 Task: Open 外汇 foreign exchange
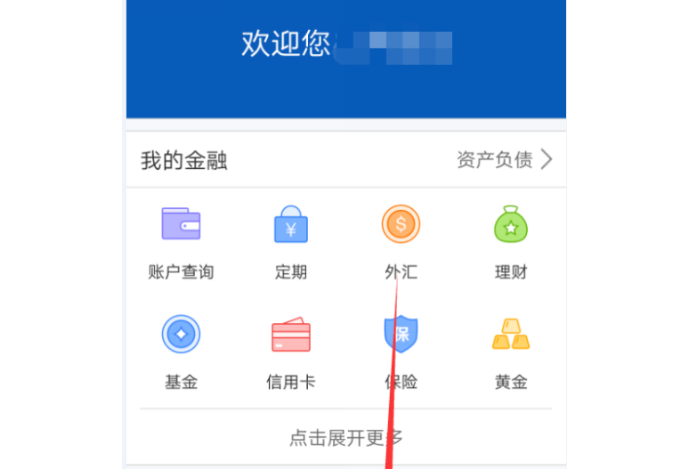pyautogui.click(x=401, y=241)
